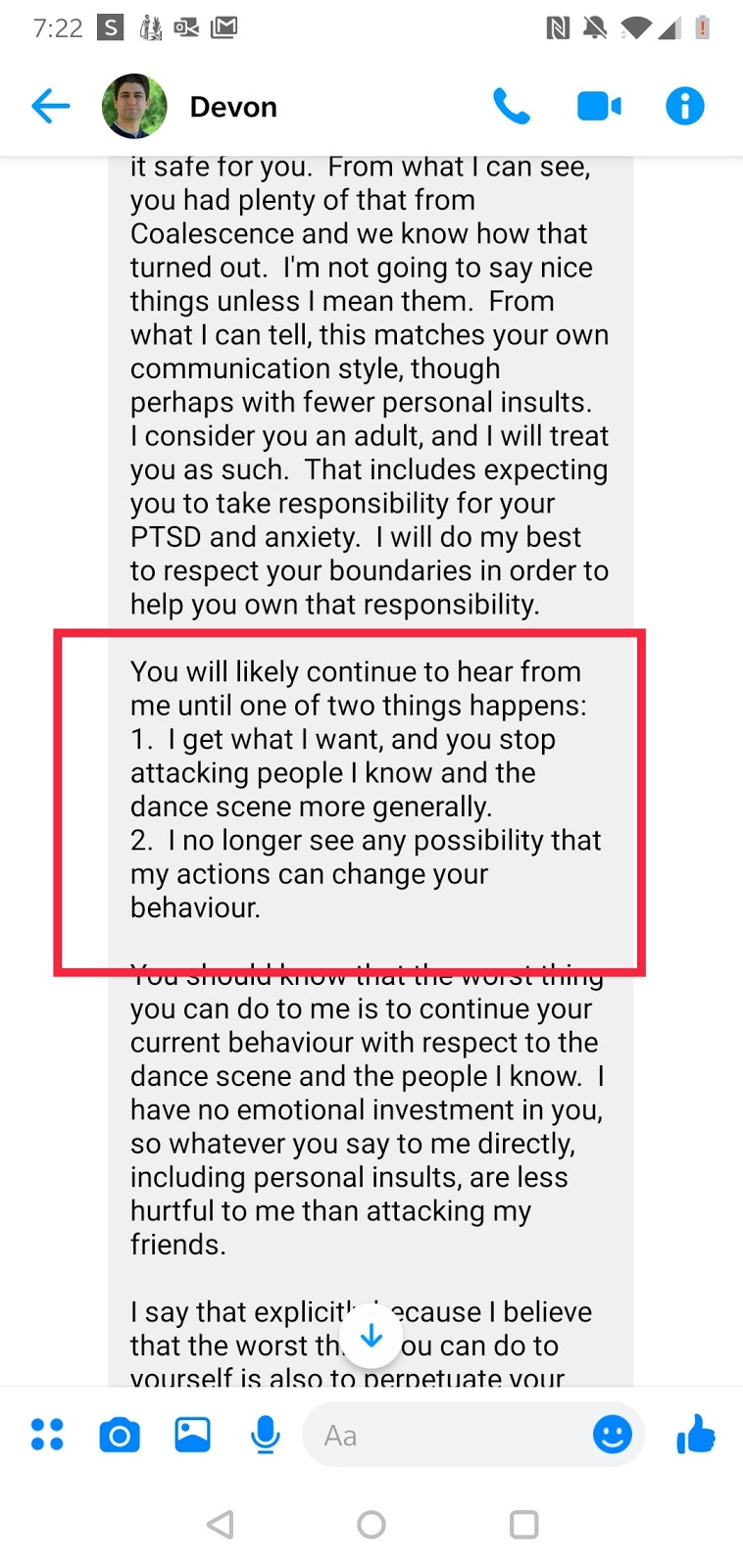Open conversation info for Devon
The image size is (743, 1568).
(x=684, y=106)
